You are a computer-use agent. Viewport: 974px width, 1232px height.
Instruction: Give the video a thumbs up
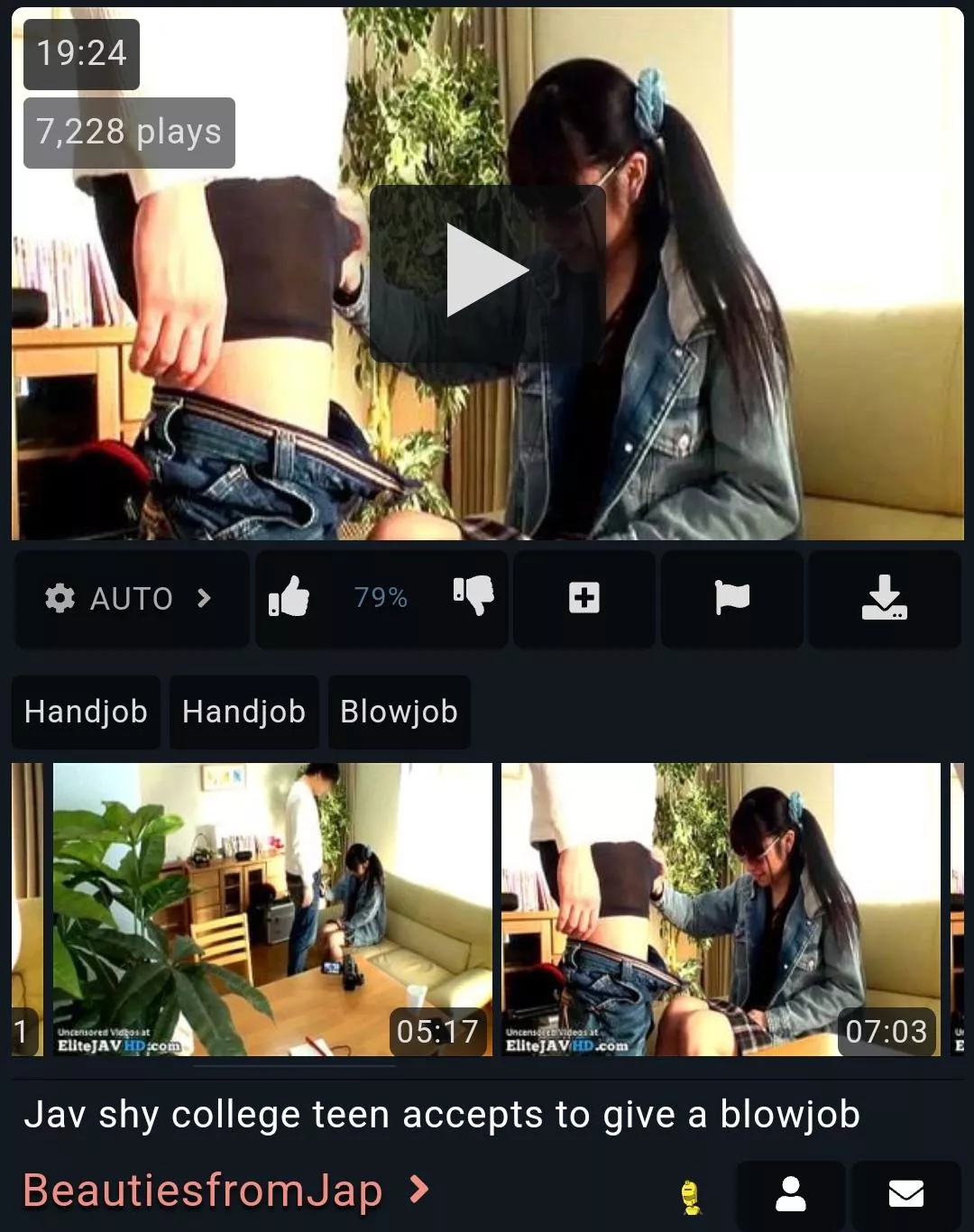[289, 597]
